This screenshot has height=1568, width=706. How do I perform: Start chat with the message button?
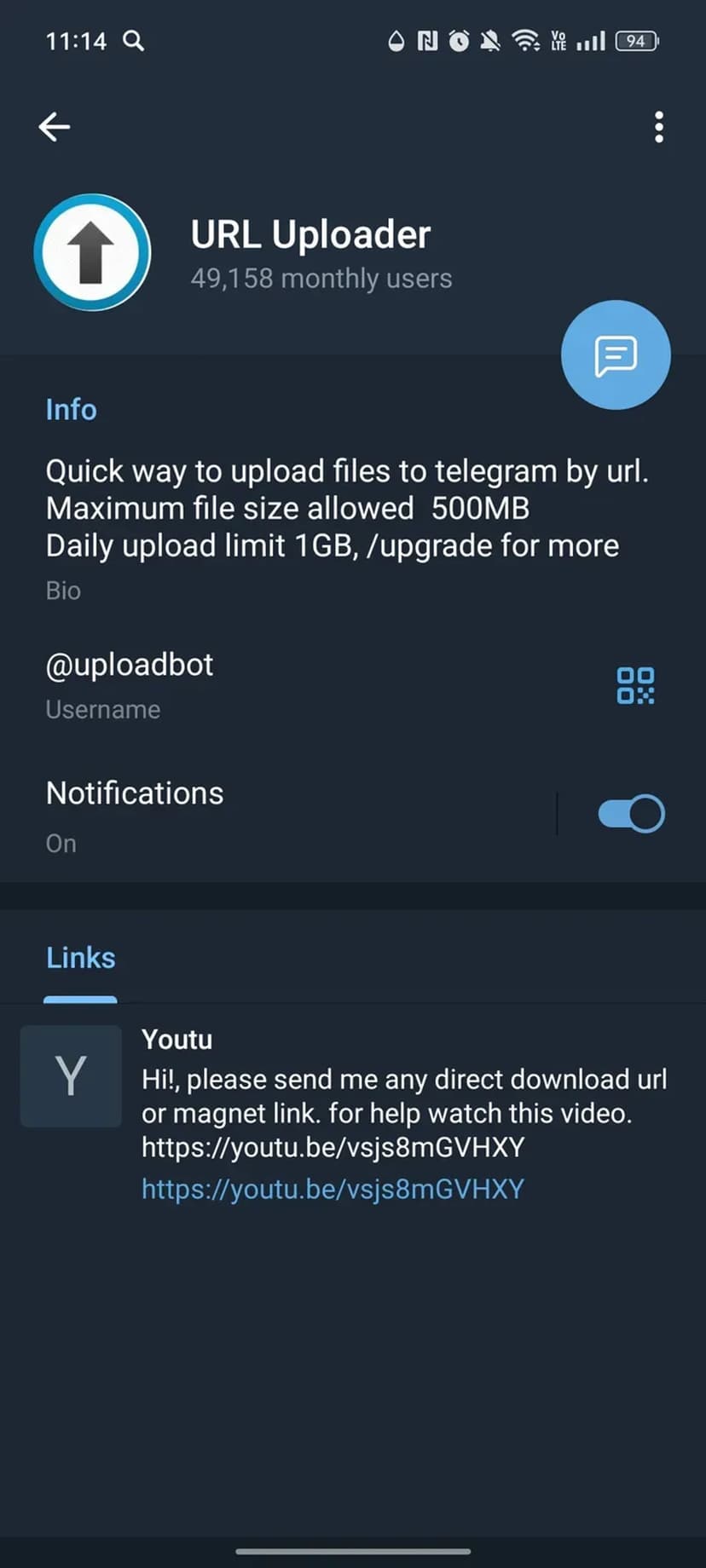[x=616, y=355]
